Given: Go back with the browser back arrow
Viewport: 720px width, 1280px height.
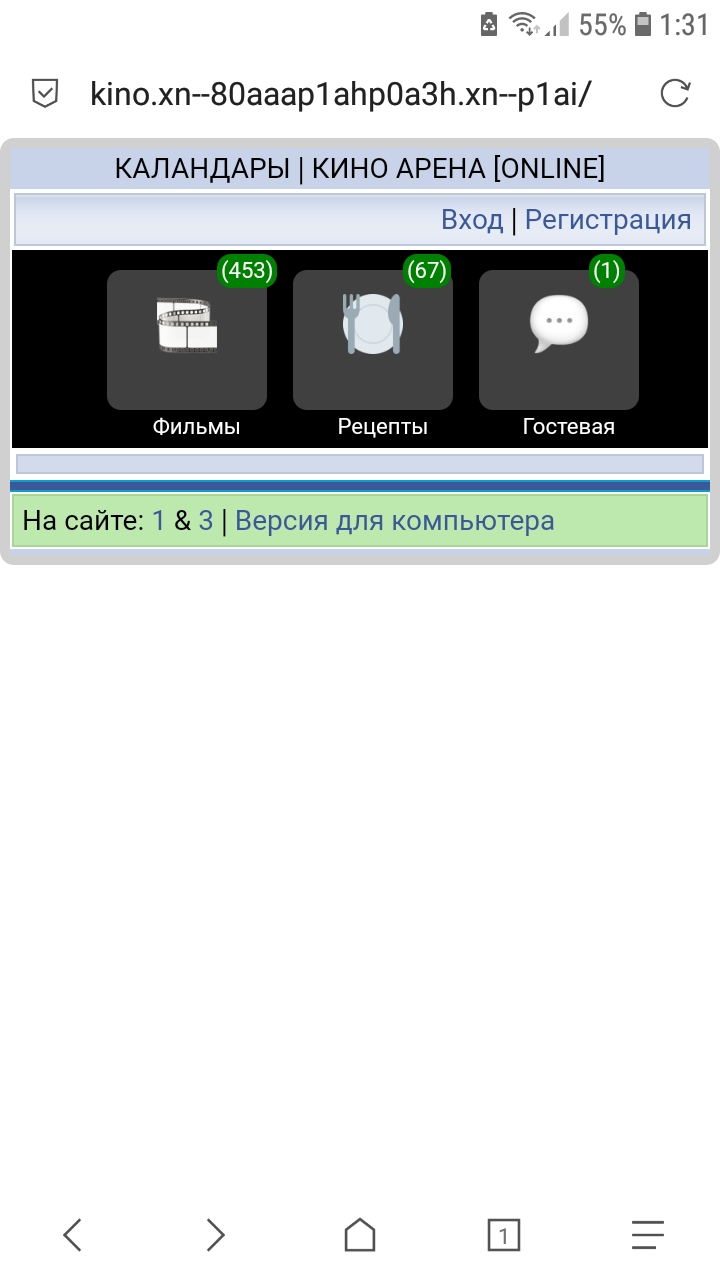Looking at the screenshot, I should pyautogui.click(x=72, y=1235).
